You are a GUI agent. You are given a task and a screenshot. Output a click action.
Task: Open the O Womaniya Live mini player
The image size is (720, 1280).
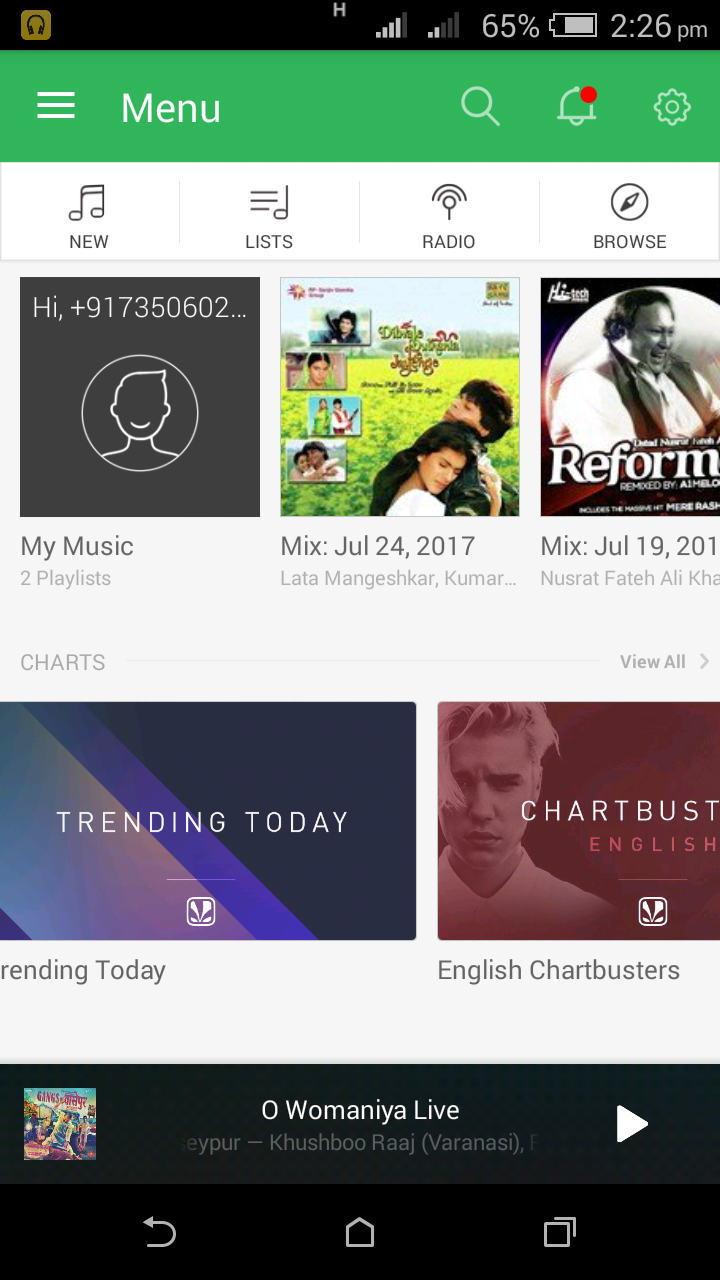coord(360,1124)
